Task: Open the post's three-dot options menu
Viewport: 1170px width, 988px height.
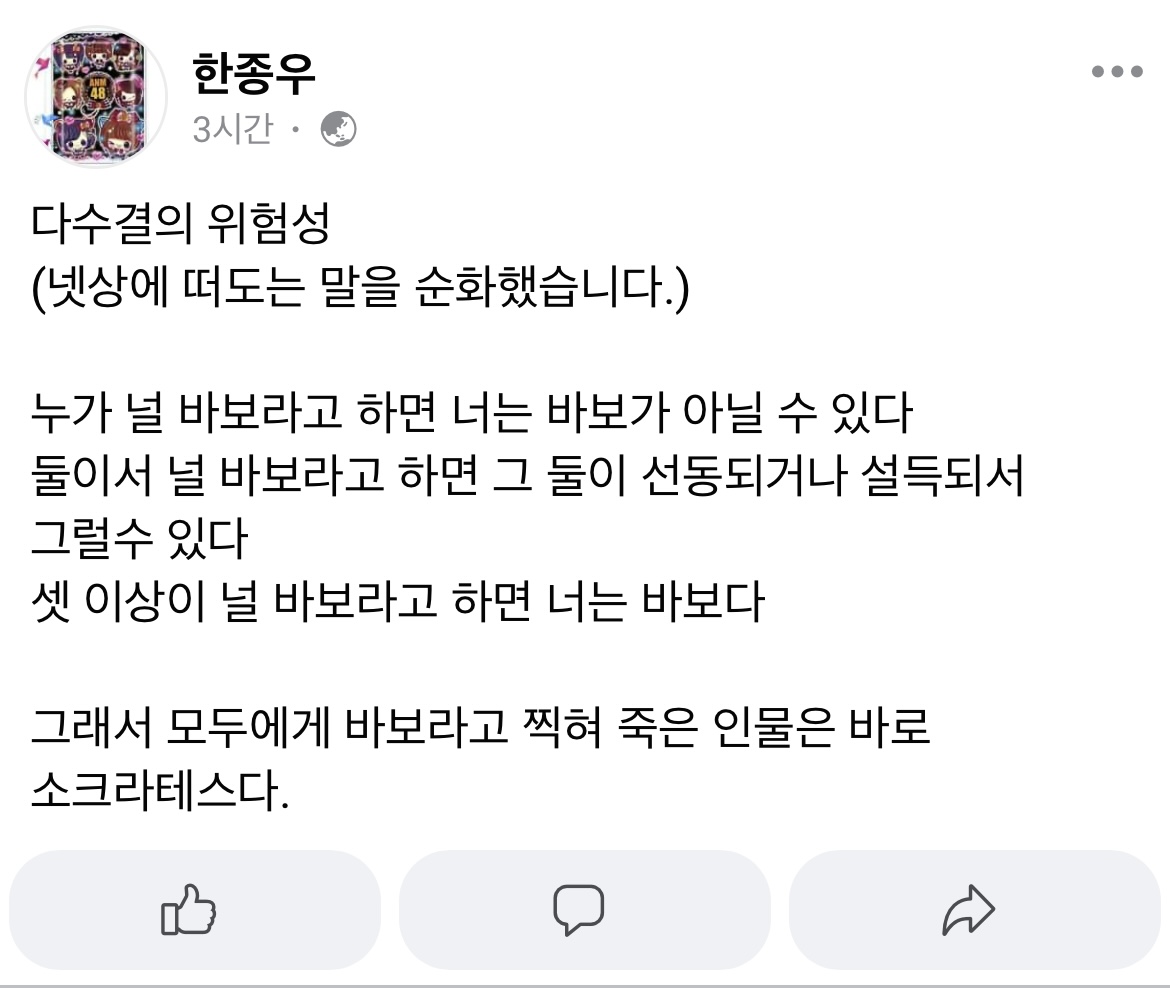Action: coord(1116,72)
